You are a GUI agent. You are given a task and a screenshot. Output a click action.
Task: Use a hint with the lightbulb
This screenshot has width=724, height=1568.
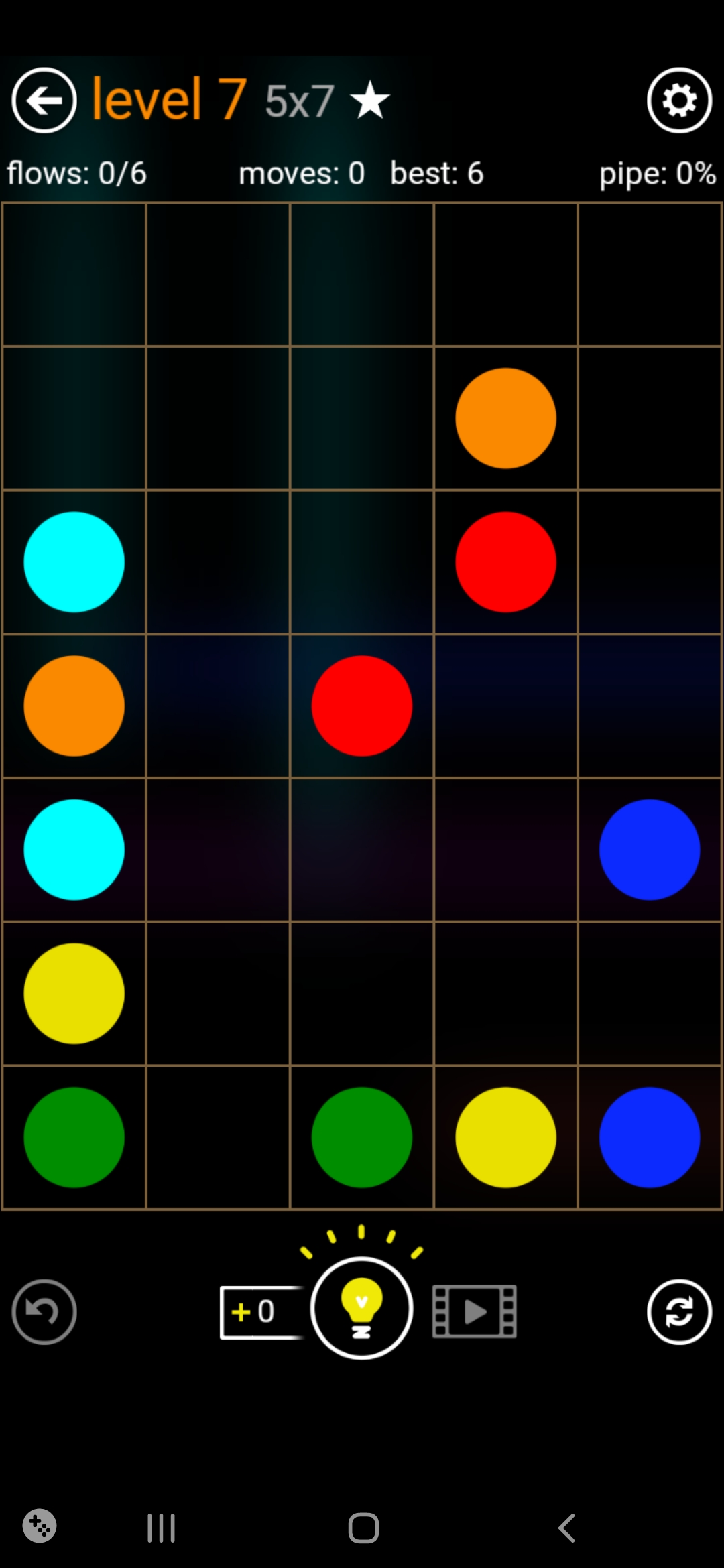[361, 1308]
